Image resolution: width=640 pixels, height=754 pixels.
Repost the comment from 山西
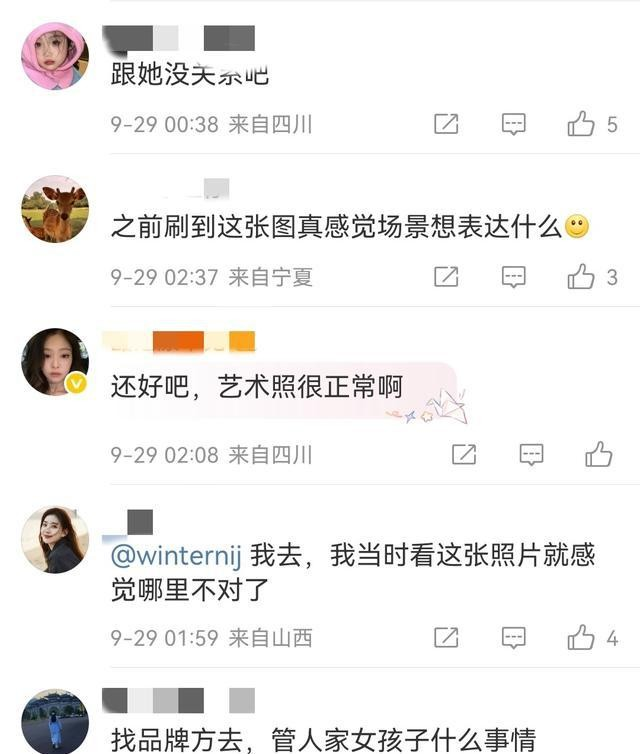(x=446, y=637)
